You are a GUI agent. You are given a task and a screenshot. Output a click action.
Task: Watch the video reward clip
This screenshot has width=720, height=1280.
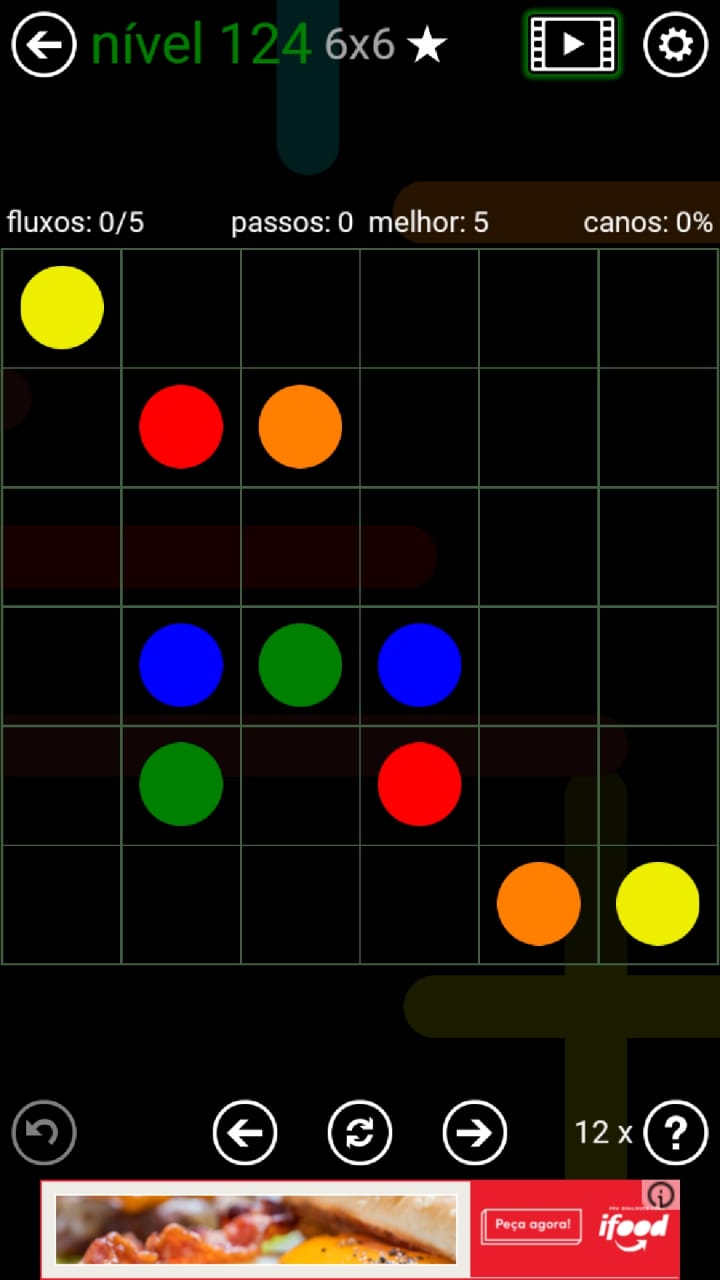pyautogui.click(x=572, y=44)
